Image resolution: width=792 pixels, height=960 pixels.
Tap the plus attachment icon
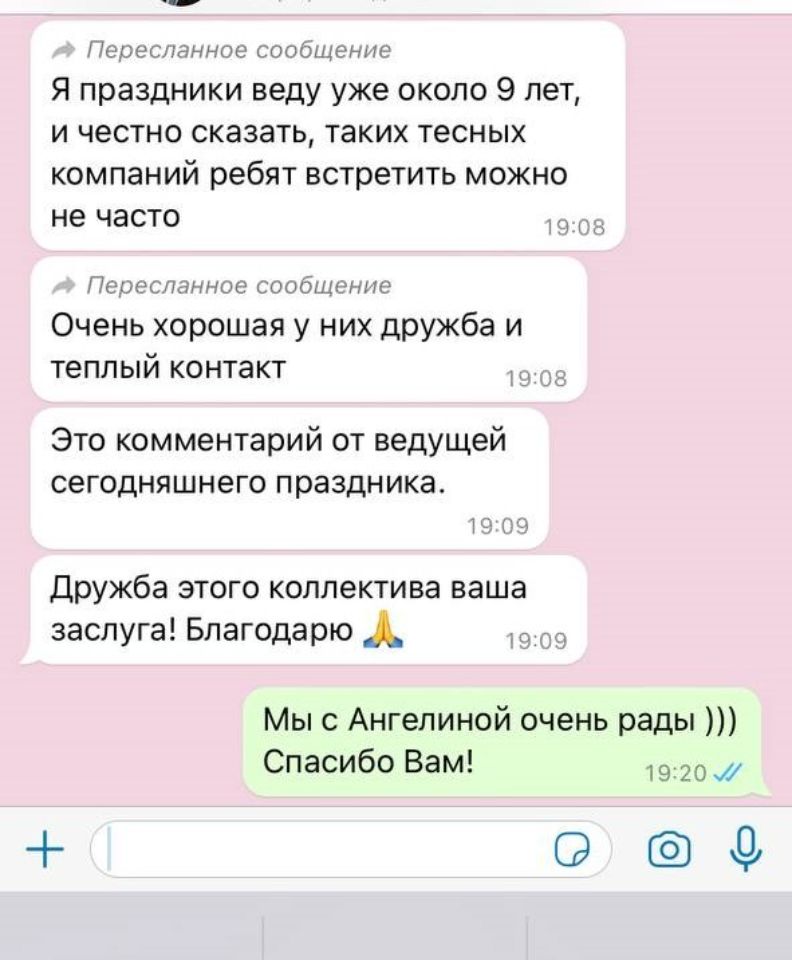(x=42, y=850)
